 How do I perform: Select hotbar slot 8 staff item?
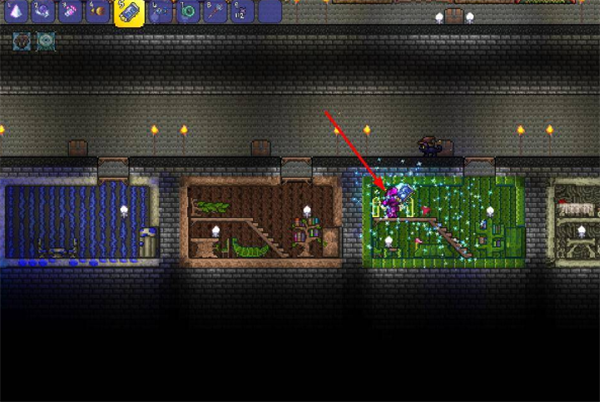(215, 11)
